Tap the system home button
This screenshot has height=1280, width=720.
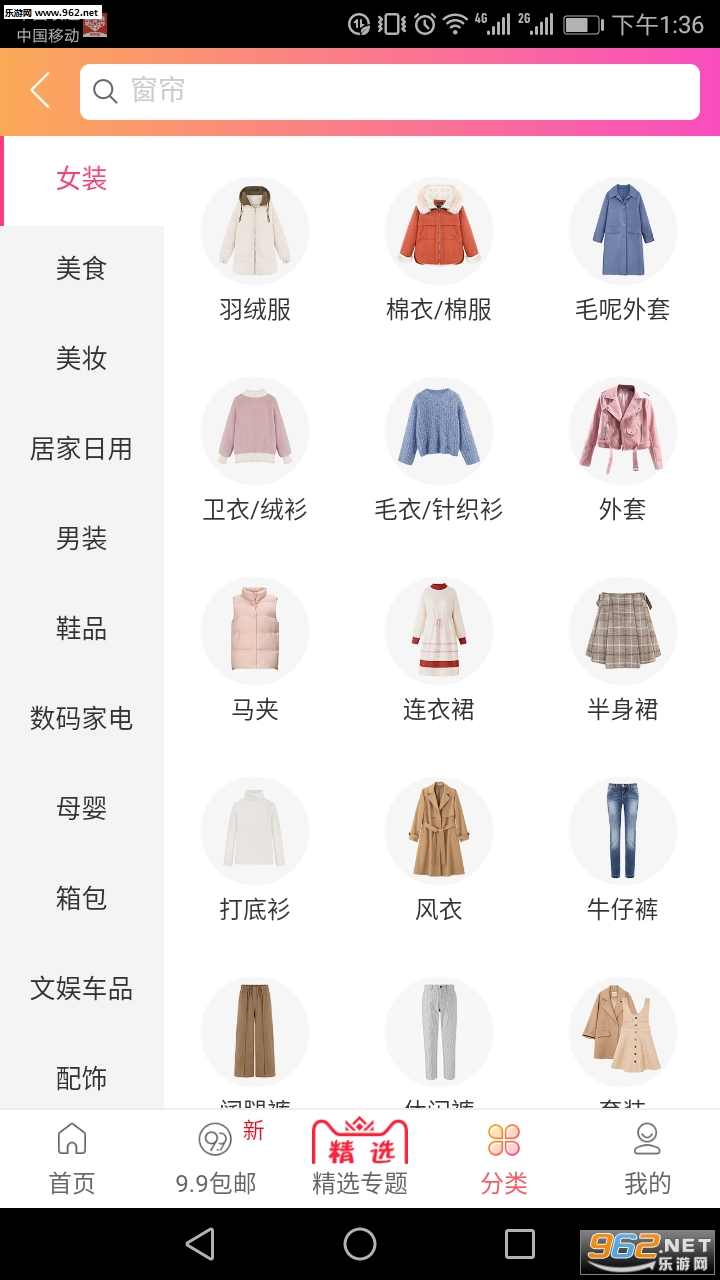pos(360,1244)
